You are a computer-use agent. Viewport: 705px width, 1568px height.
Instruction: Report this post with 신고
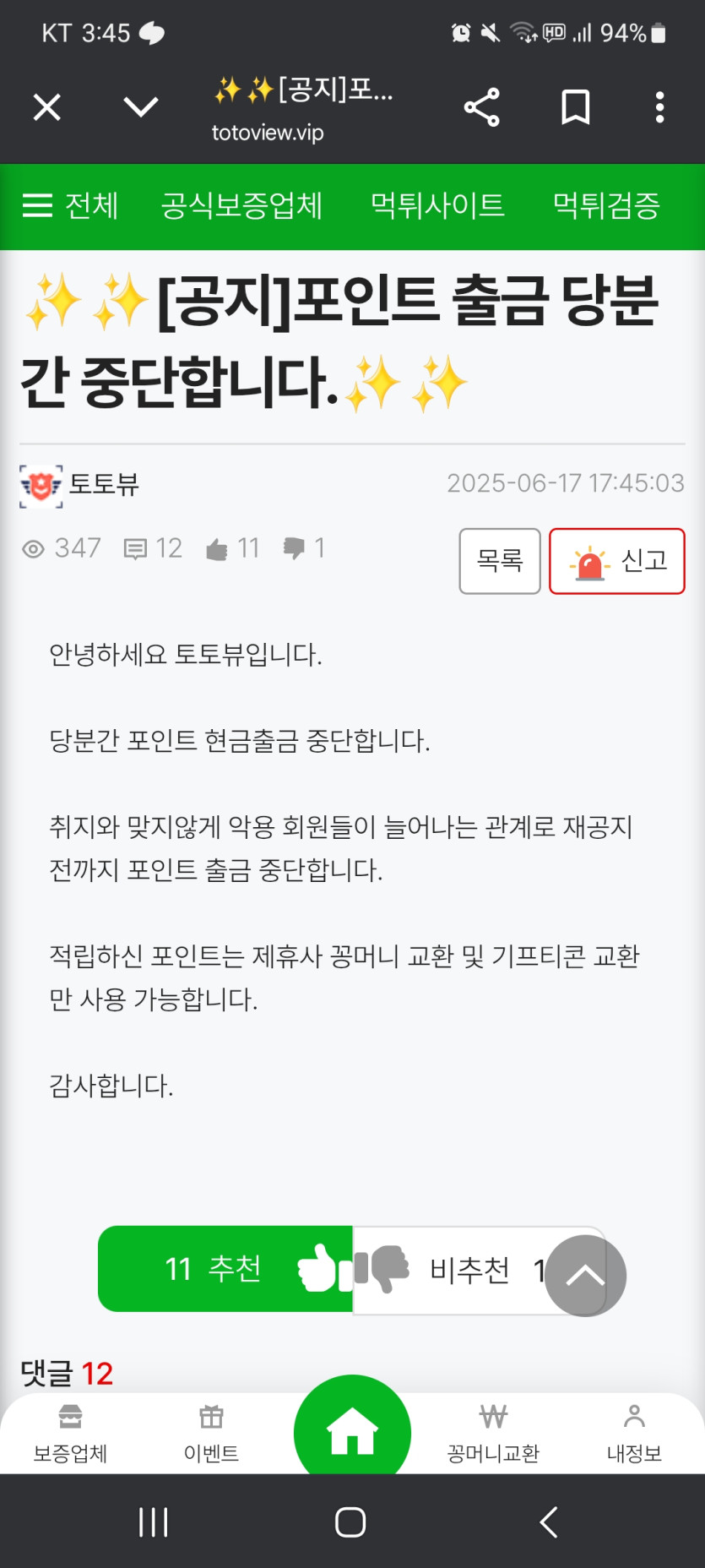(616, 561)
